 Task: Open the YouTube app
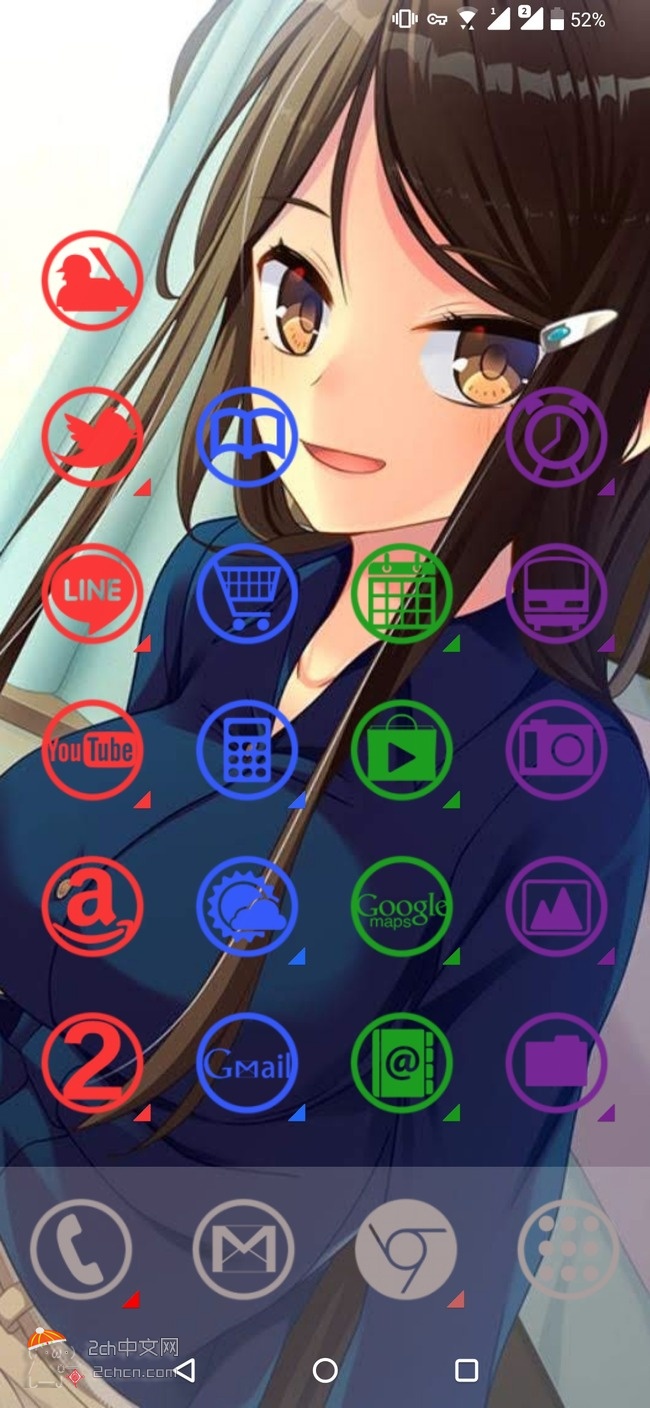[x=92, y=750]
